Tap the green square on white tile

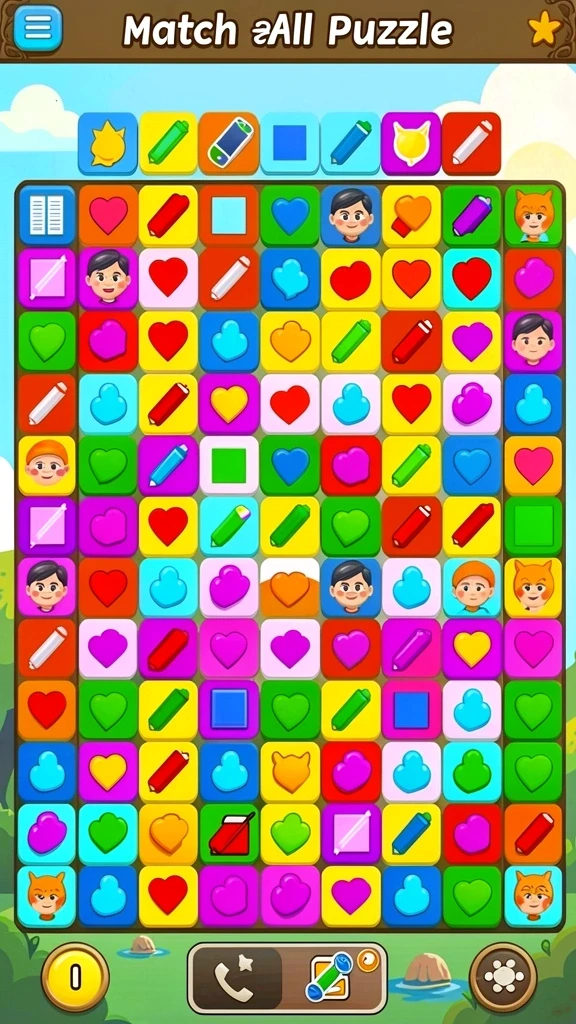[229, 465]
